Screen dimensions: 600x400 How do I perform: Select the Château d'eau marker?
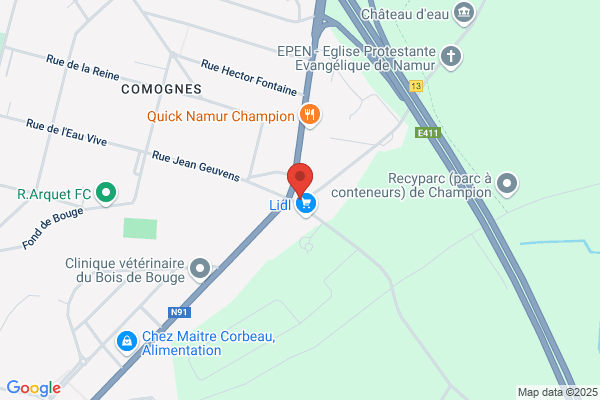[x=464, y=13]
